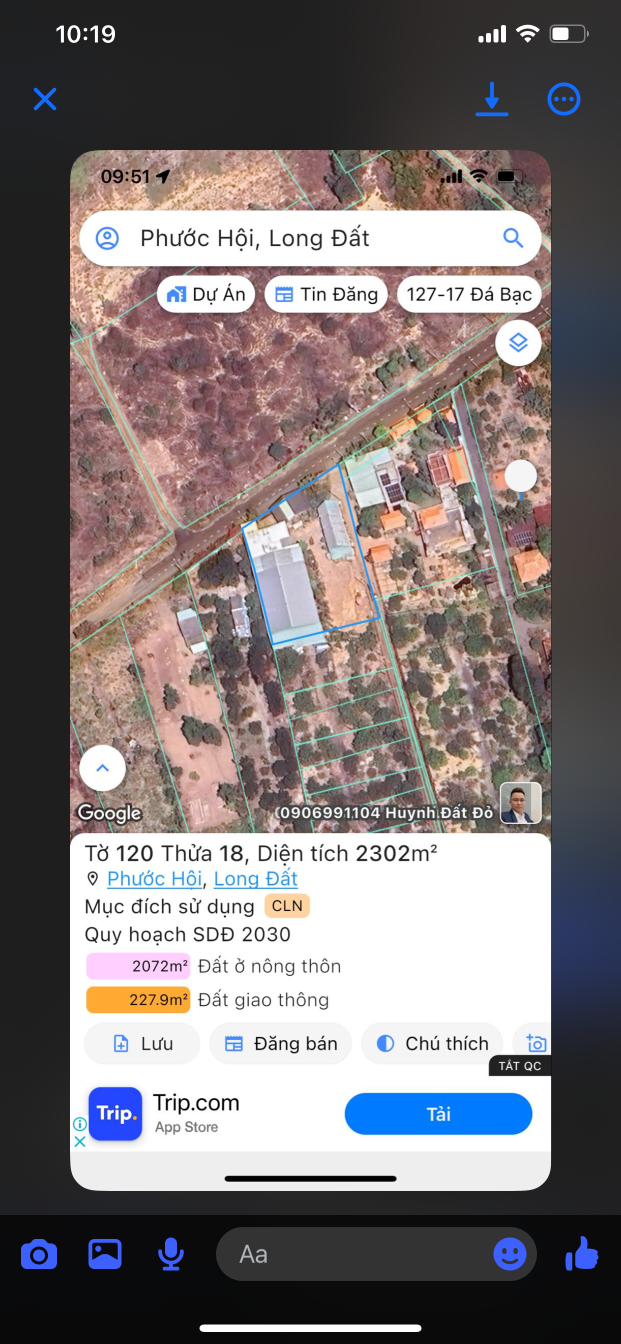Record a voice message with the microphone

pos(171,1254)
